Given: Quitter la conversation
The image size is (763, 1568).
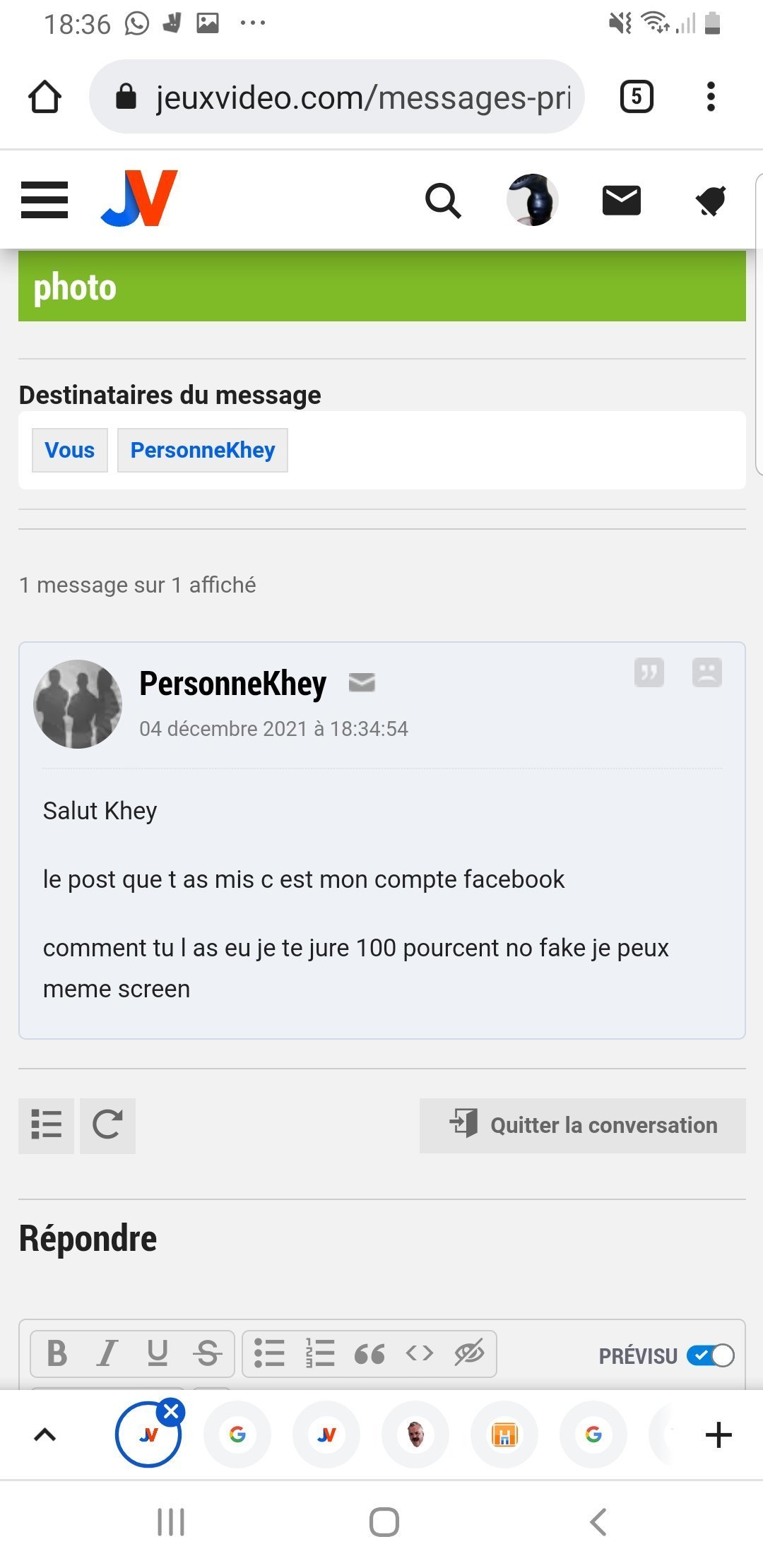Looking at the screenshot, I should click(583, 1125).
